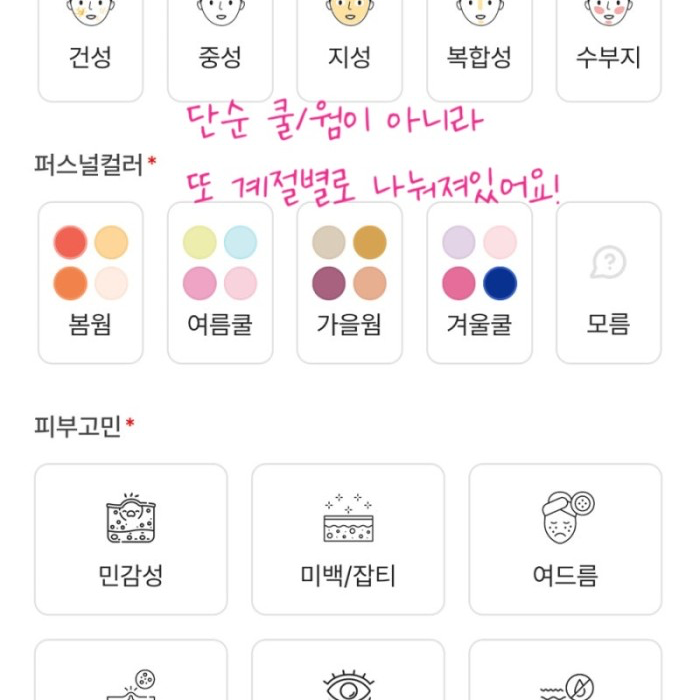Choose 중성 as skin type
The height and width of the screenshot is (700, 700).
[x=220, y=45]
